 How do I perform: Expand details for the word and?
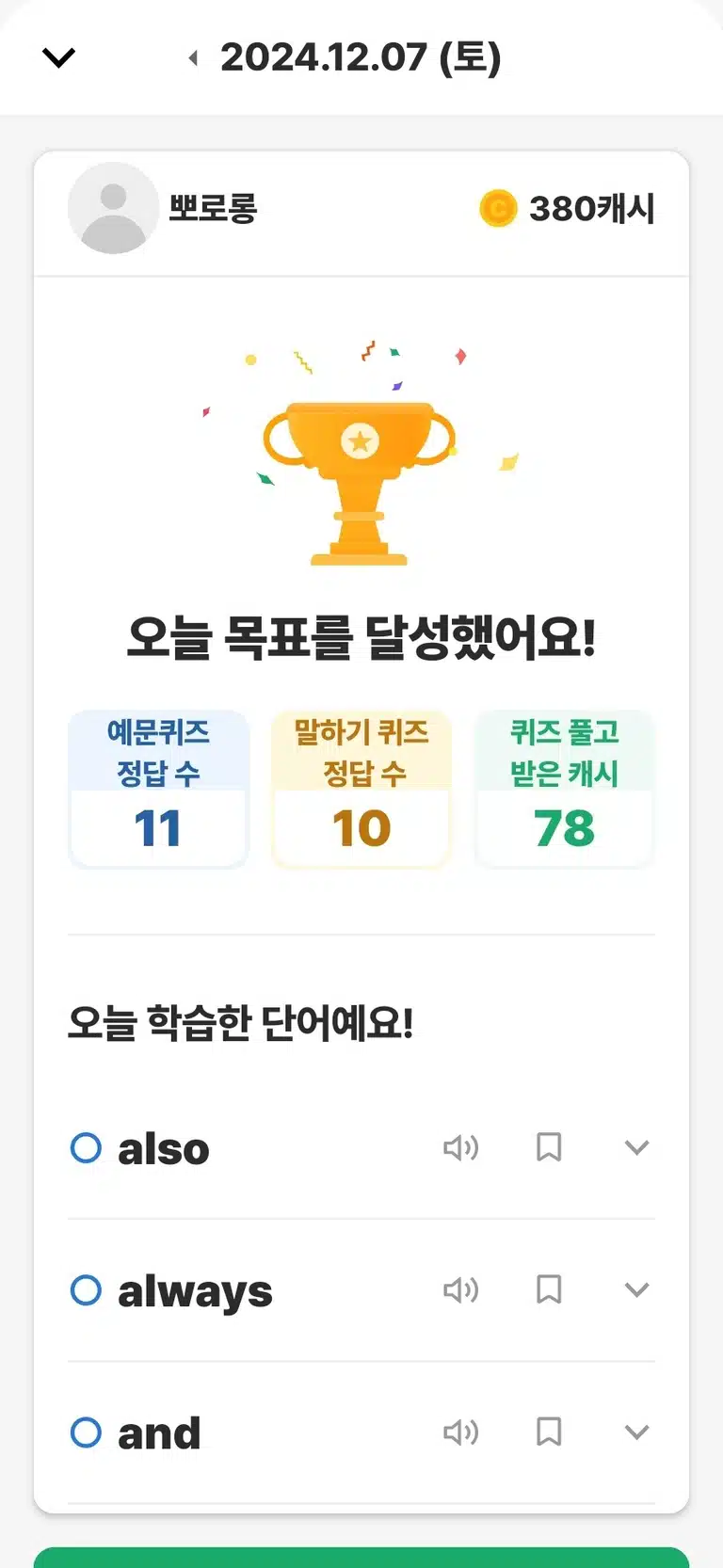click(x=637, y=1432)
